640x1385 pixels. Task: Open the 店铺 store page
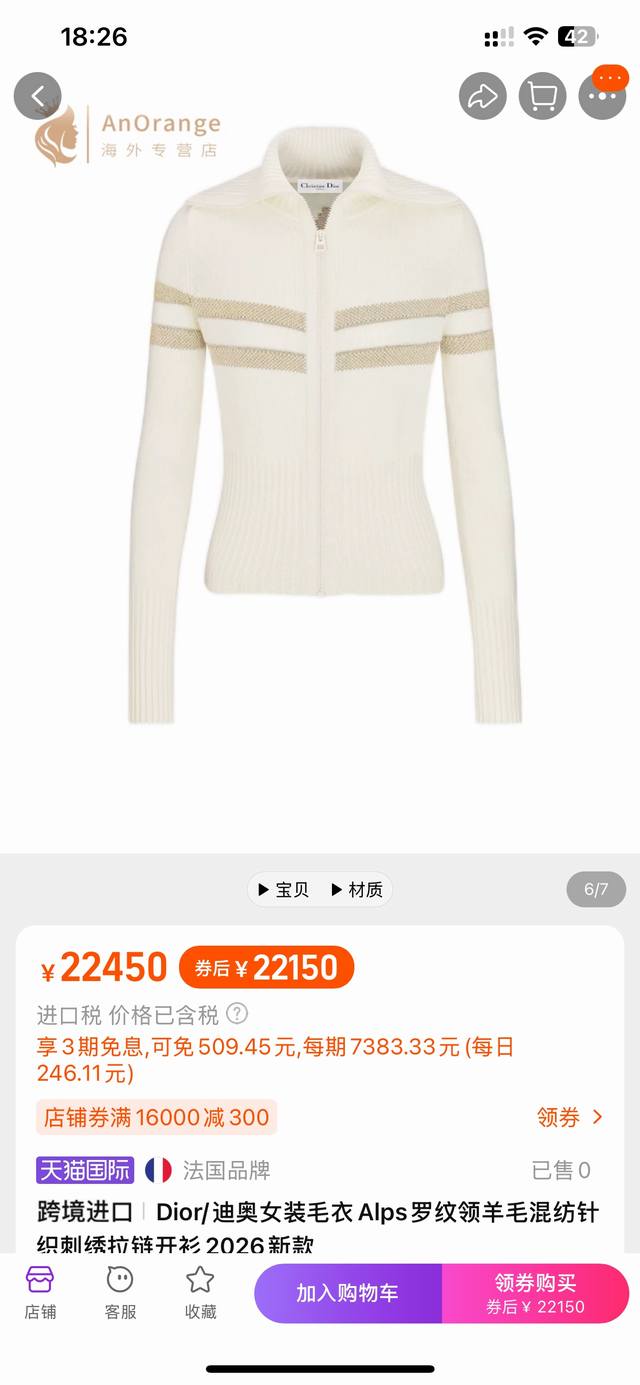point(40,1292)
